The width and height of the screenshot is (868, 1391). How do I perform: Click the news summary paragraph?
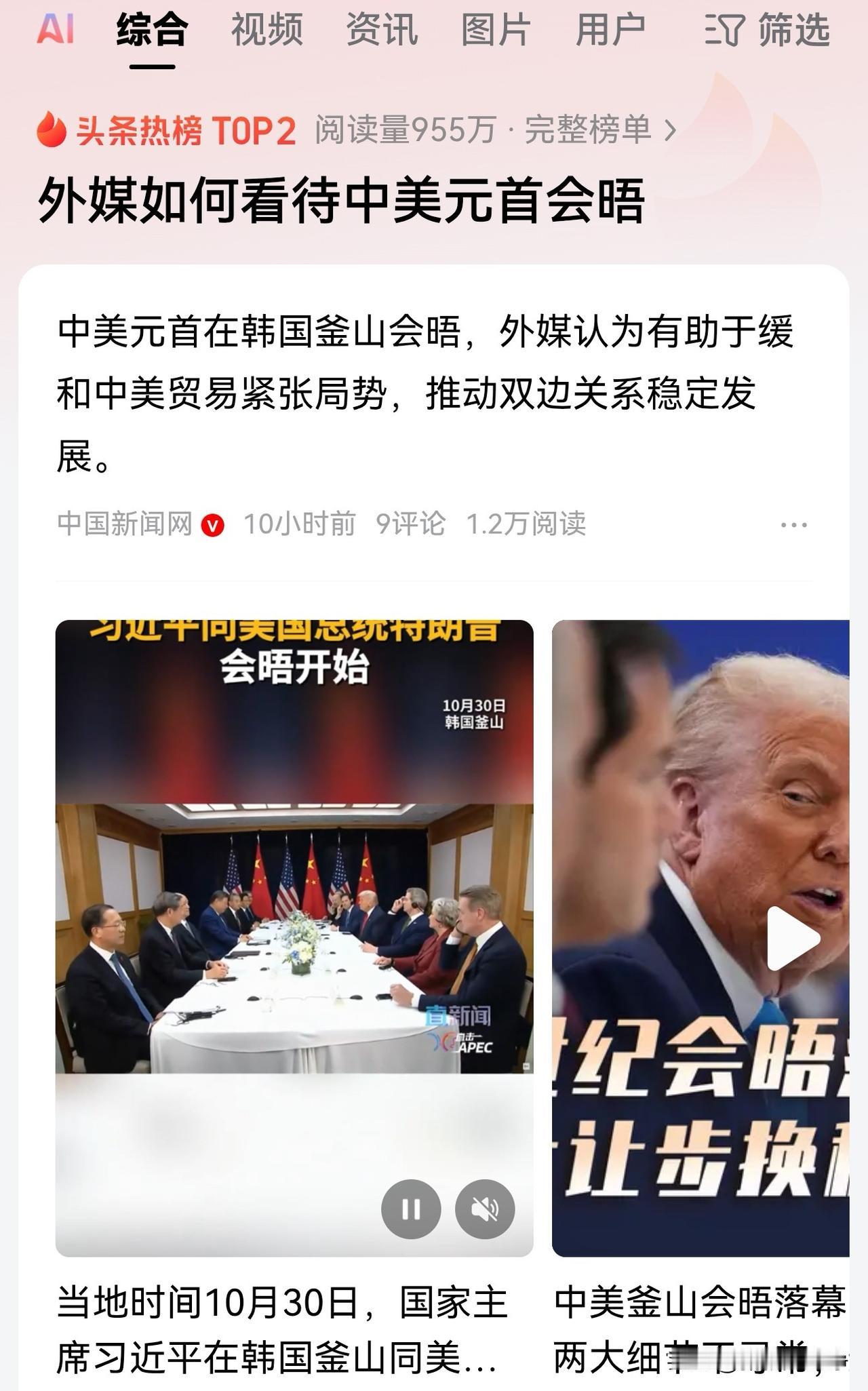(429, 393)
